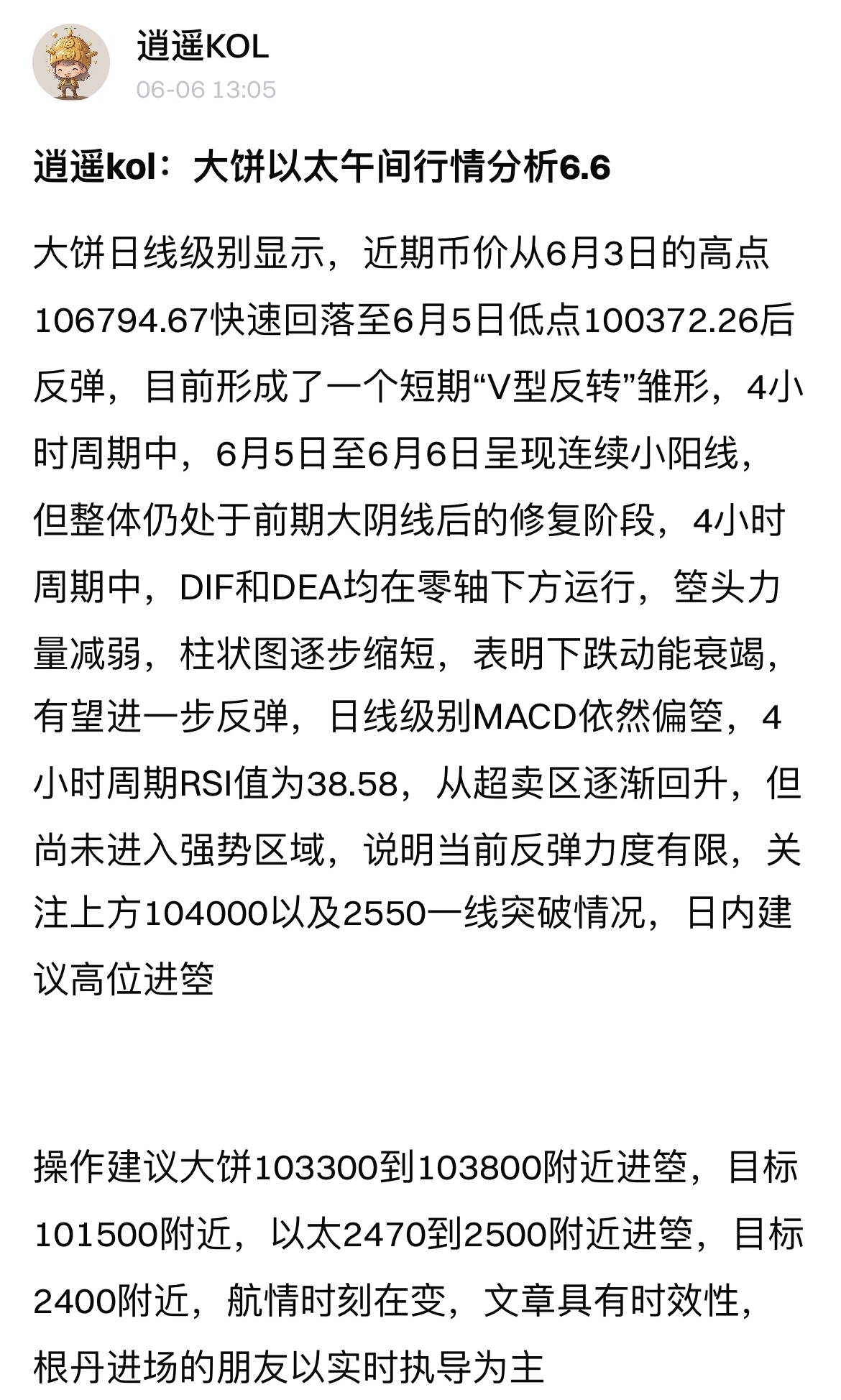This screenshot has width=841, height=1400.
Task: Tap the author name 逍遥KOL
Action: (x=203, y=47)
